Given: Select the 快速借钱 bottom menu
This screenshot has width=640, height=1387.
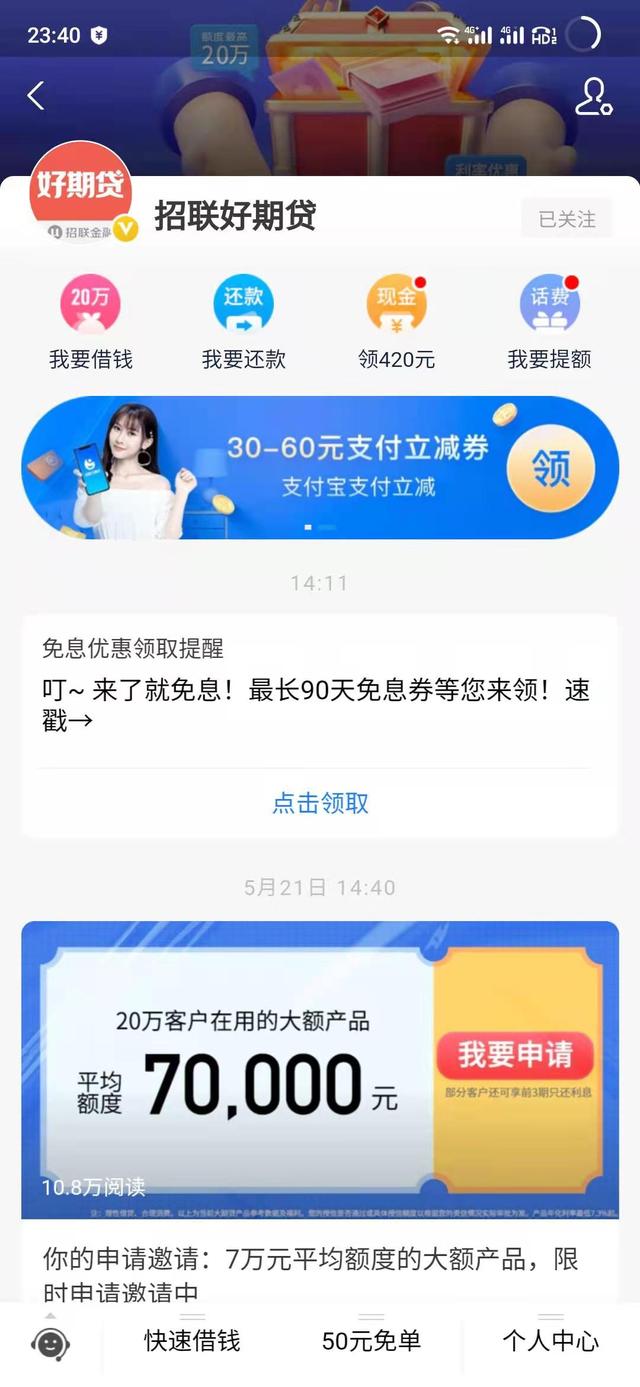Looking at the screenshot, I should pos(192,1341).
